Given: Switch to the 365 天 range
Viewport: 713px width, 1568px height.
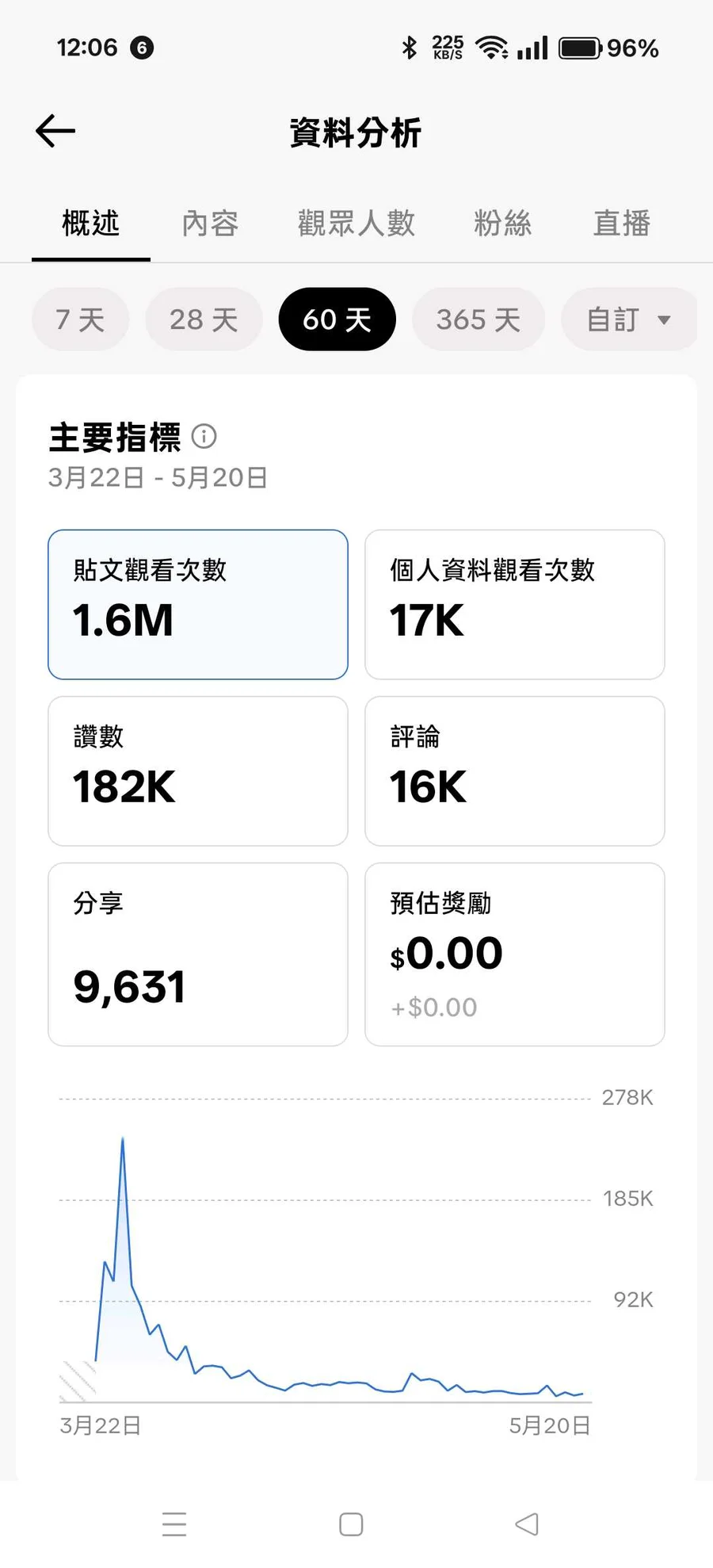Looking at the screenshot, I should click(x=479, y=319).
